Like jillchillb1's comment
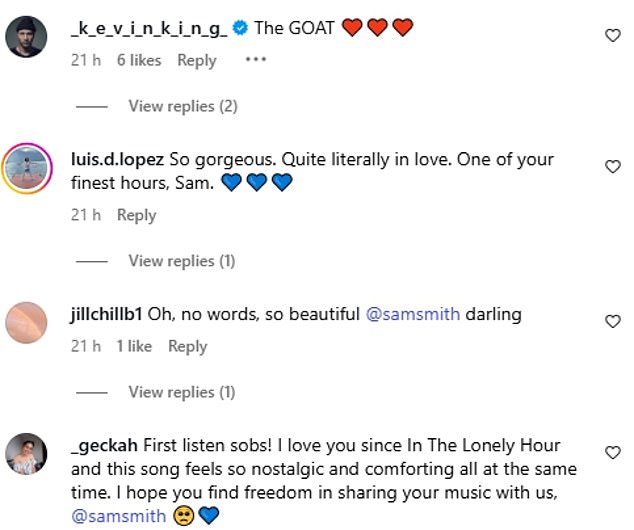Viewport: 634px width, 530px height. point(613,321)
